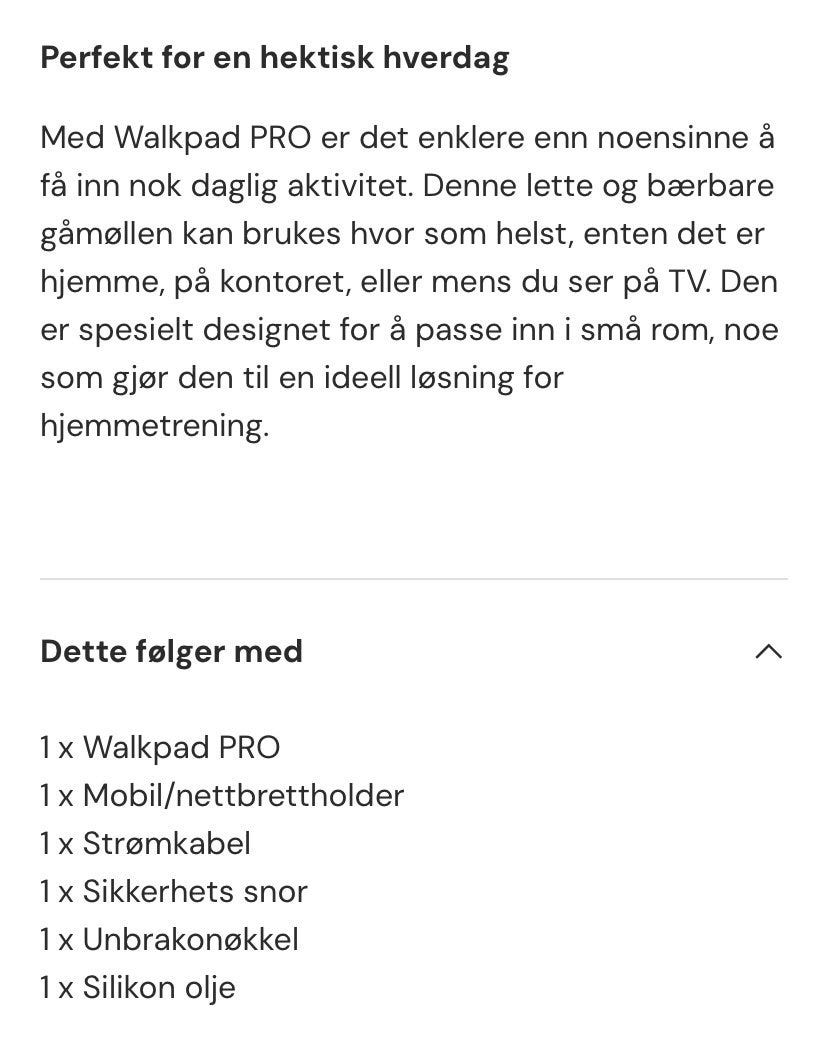
Task: Click the upward-pointing caret next to the heading
Action: (768, 651)
